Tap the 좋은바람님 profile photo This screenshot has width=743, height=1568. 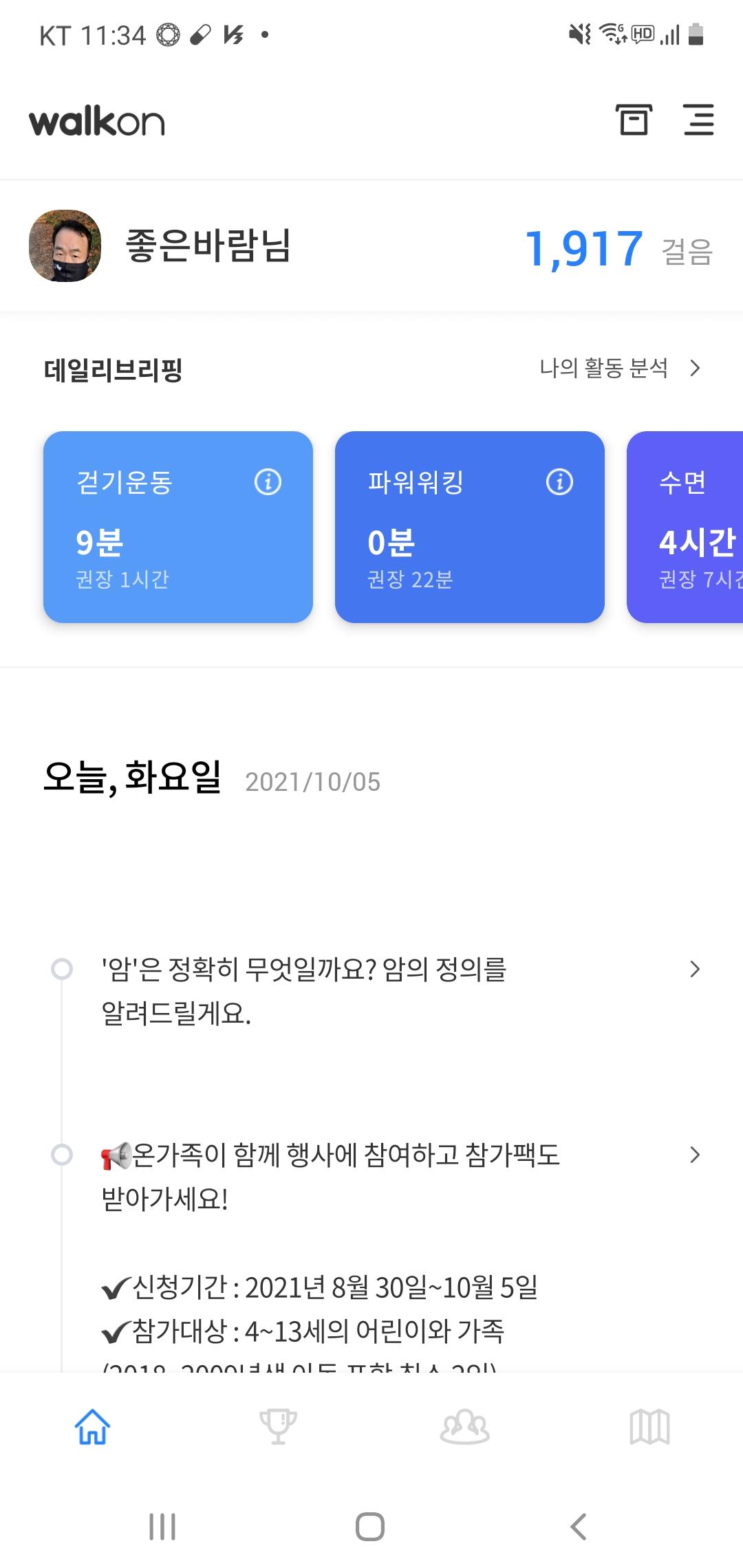[65, 246]
